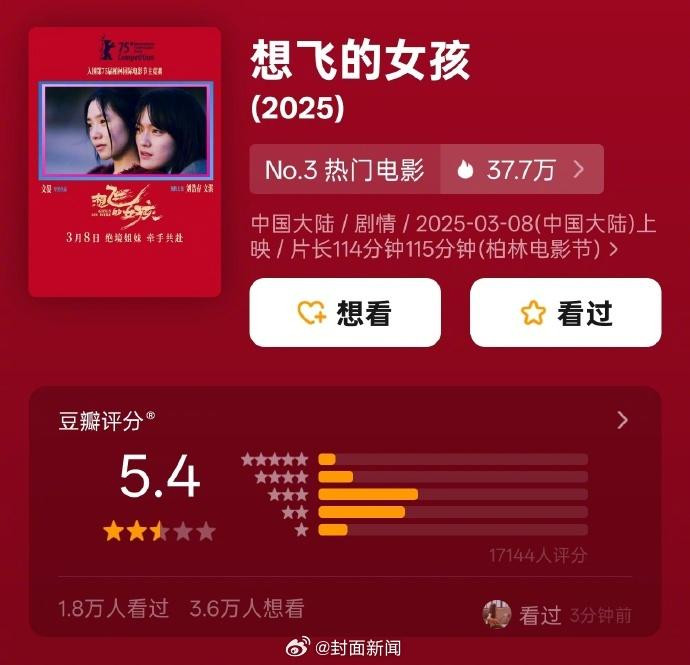Open the movie poster for 想飞的女孩
690x665 pixels.
(x=125, y=162)
